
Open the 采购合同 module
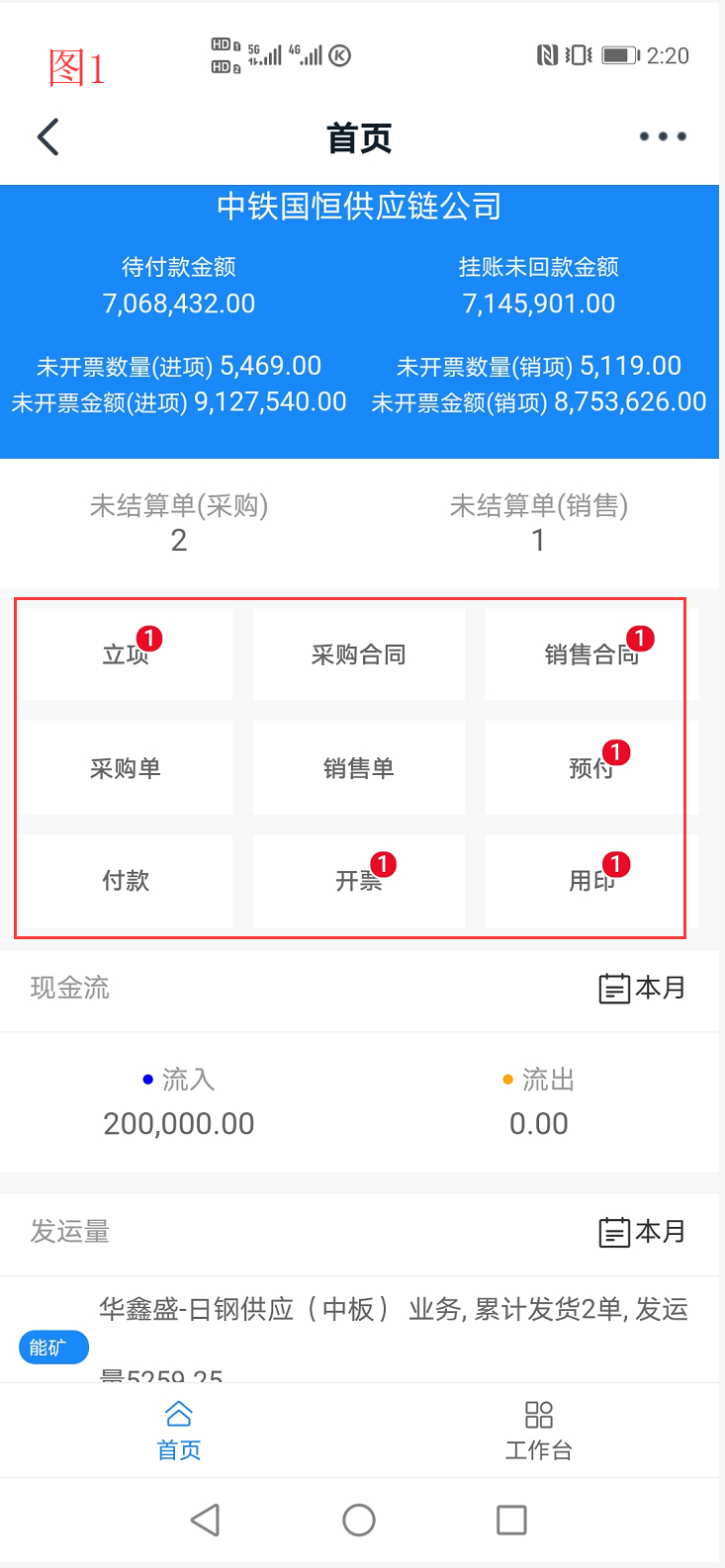tap(358, 654)
